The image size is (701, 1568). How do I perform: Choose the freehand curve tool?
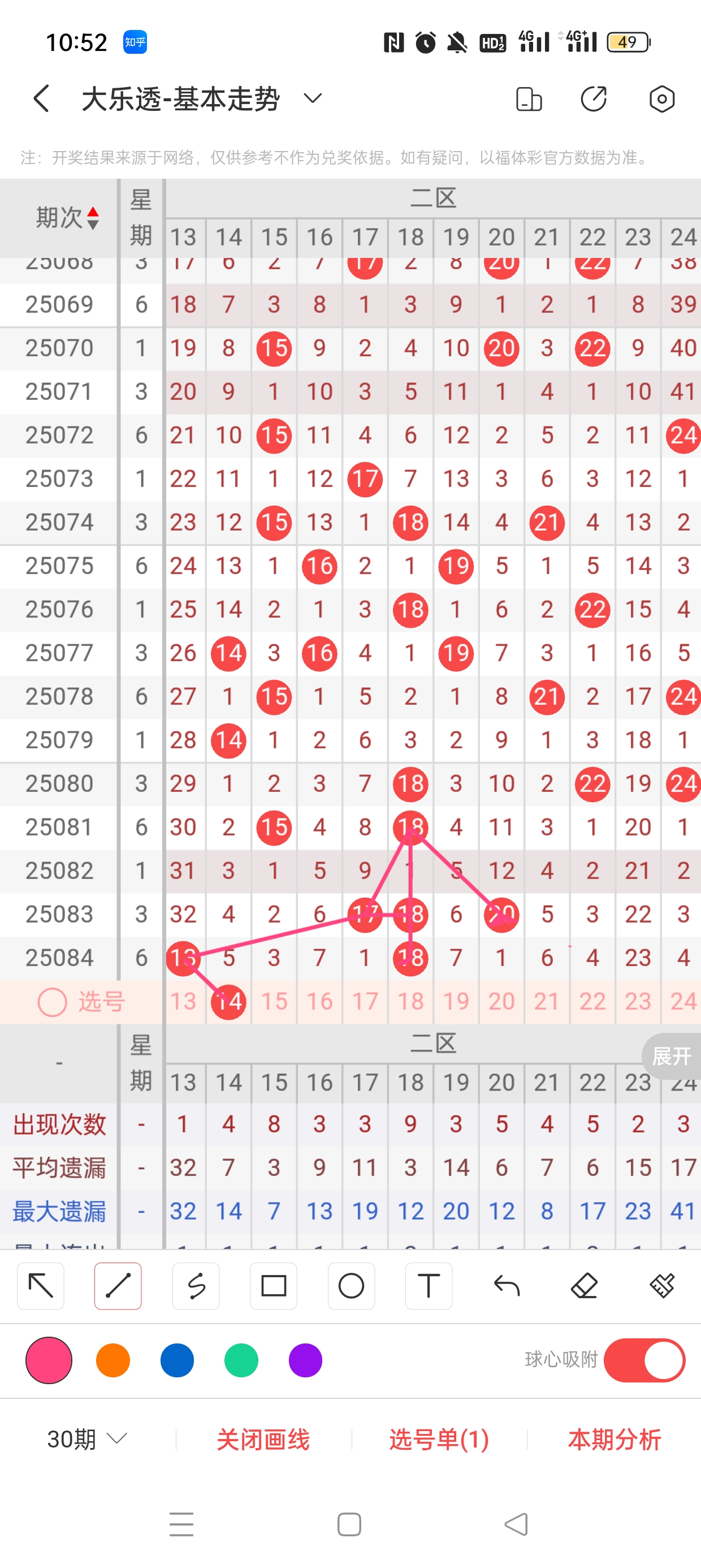point(196,1286)
